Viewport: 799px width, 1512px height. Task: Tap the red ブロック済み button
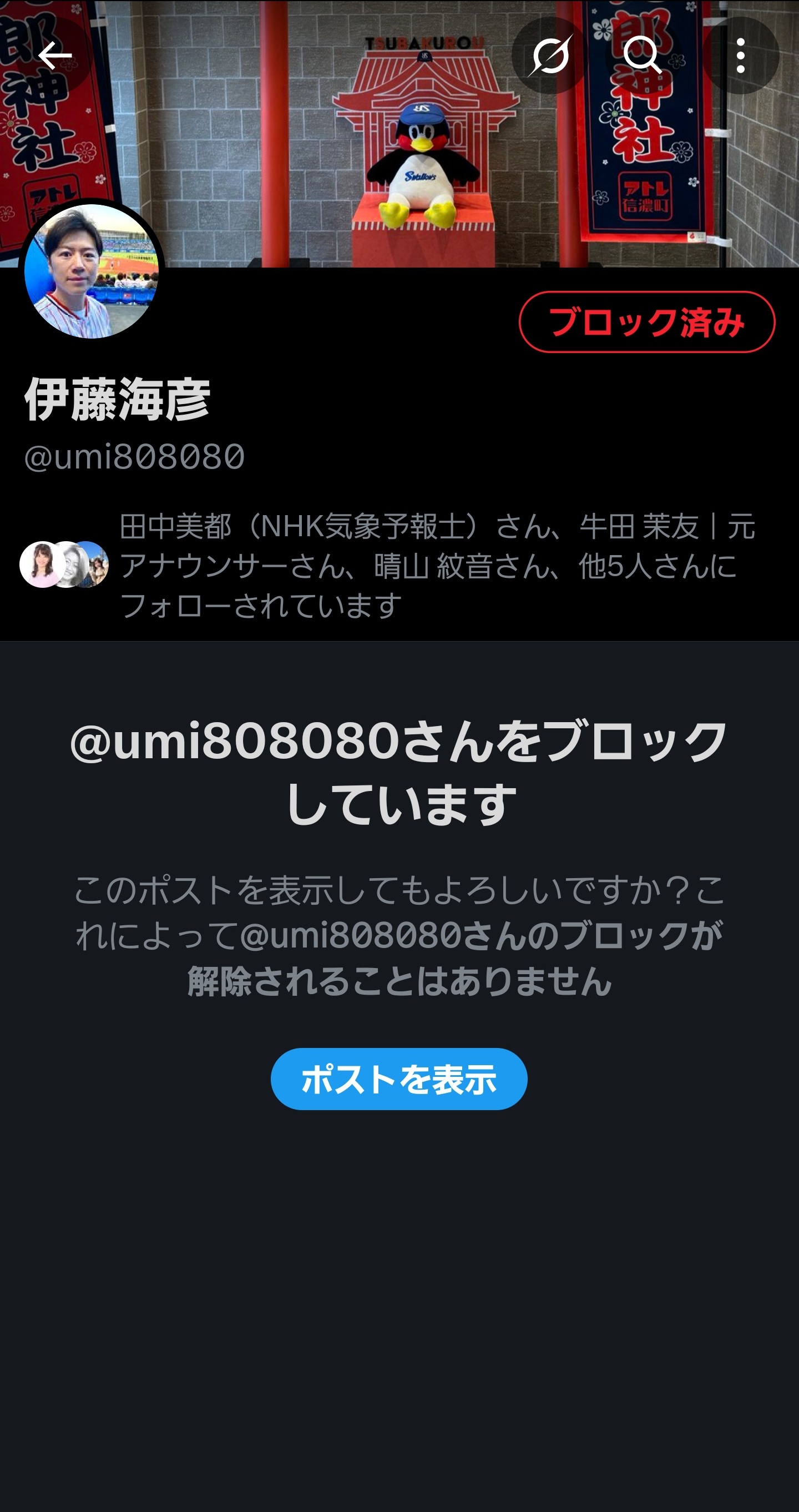coord(646,322)
